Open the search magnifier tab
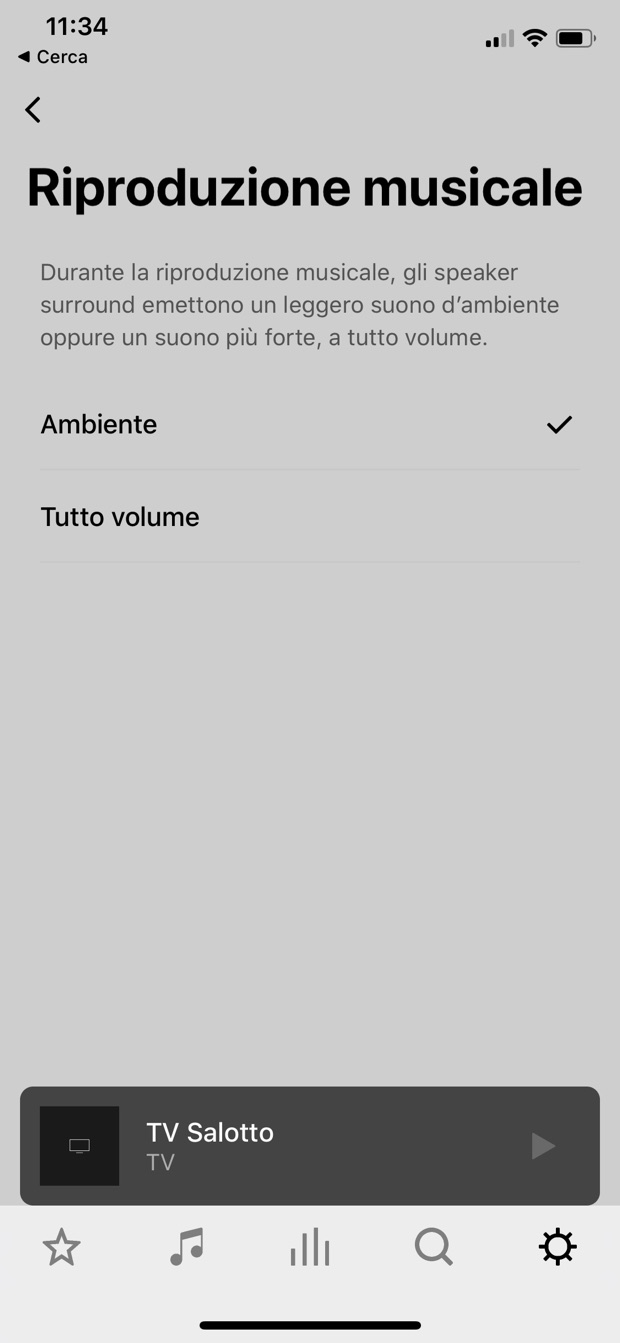The width and height of the screenshot is (620, 1343). click(x=434, y=1248)
